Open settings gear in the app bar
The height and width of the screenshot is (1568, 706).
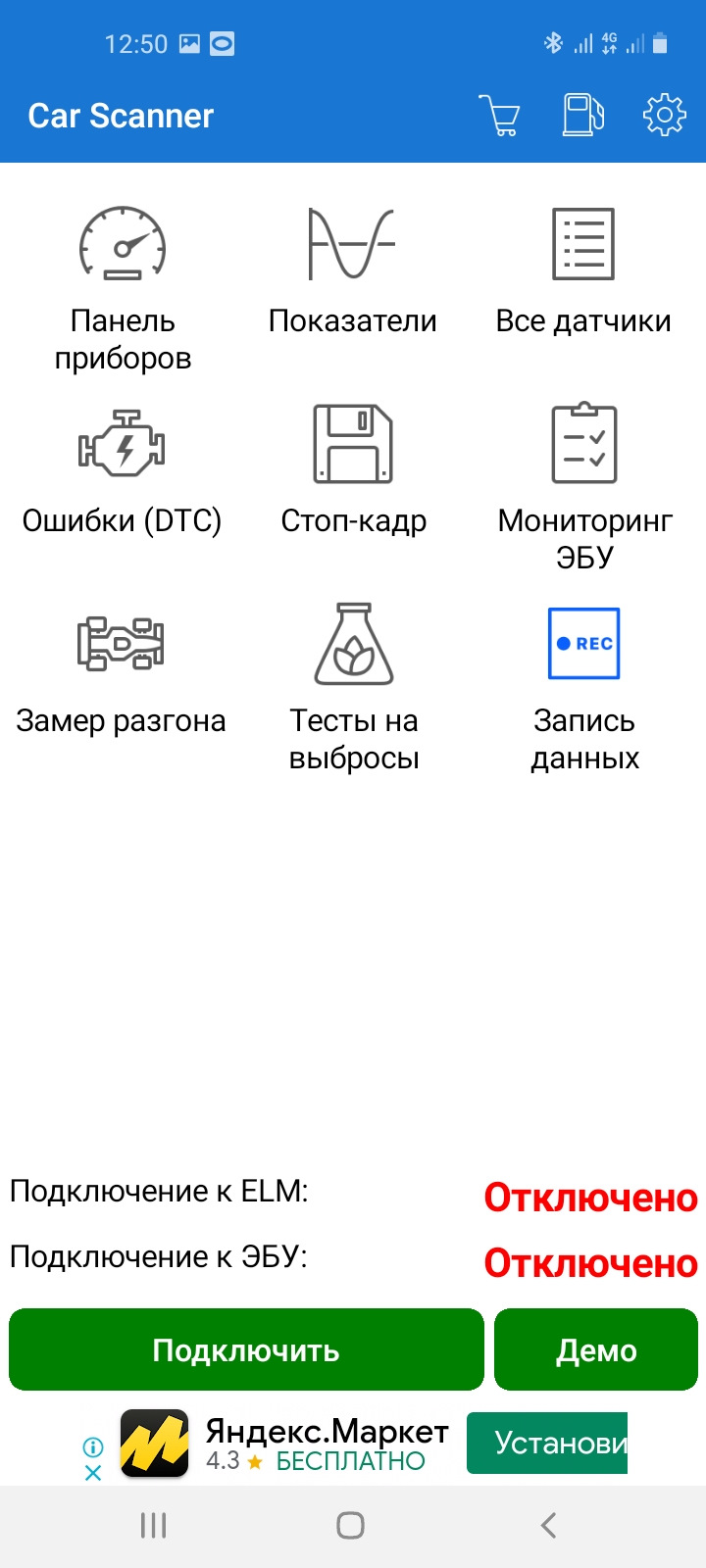point(664,116)
